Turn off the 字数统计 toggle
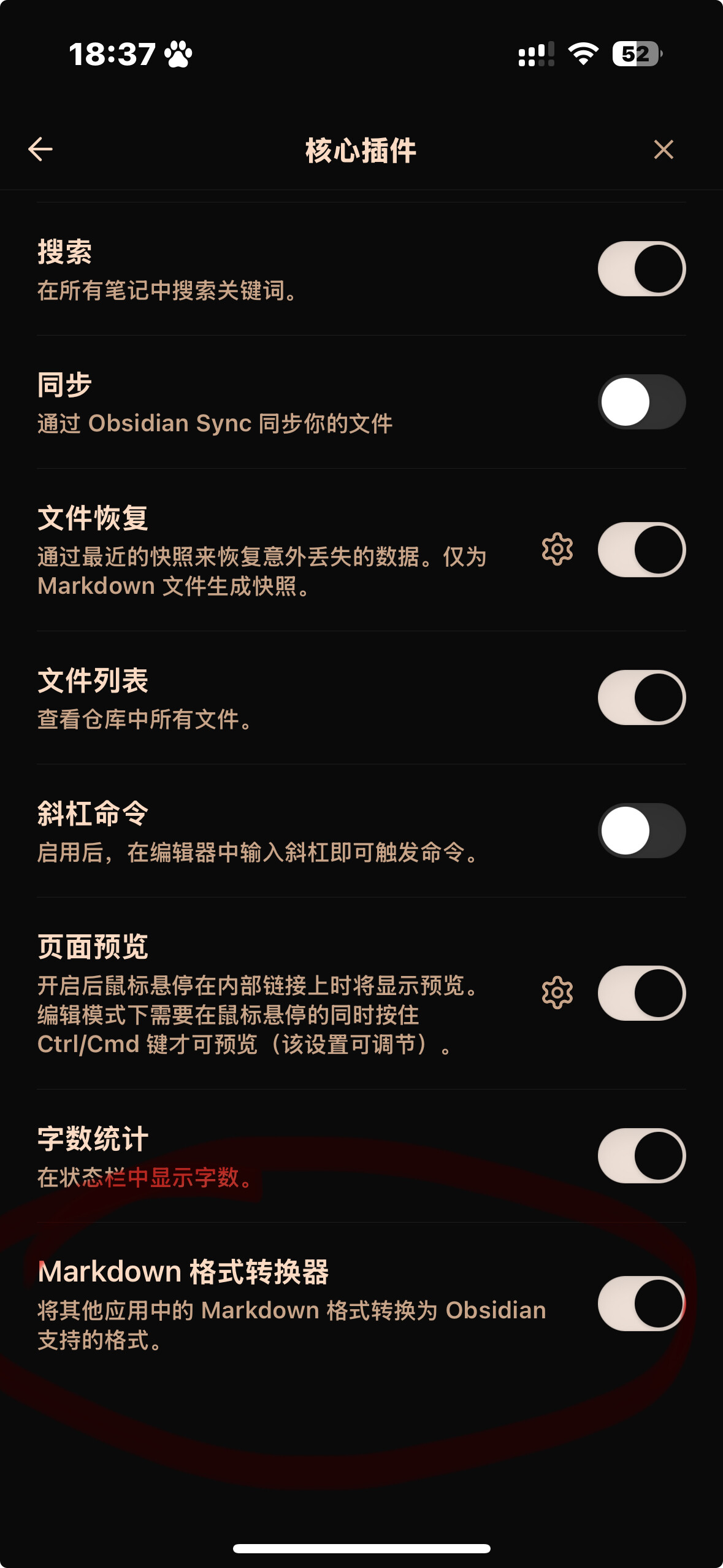Image resolution: width=723 pixels, height=1568 pixels. point(641,1156)
